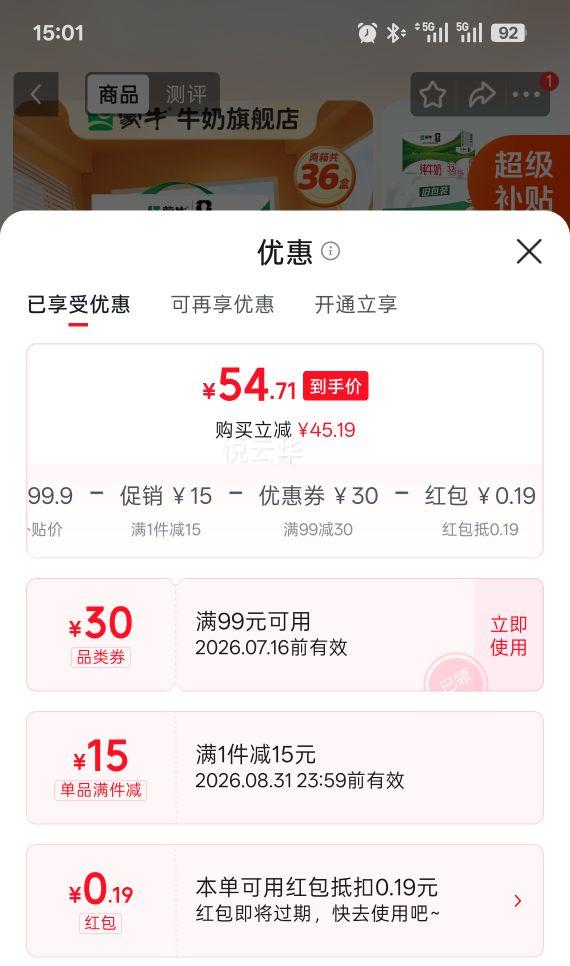This screenshot has width=570, height=966.
Task: Open the three-dot more menu
Action: [x=526, y=94]
